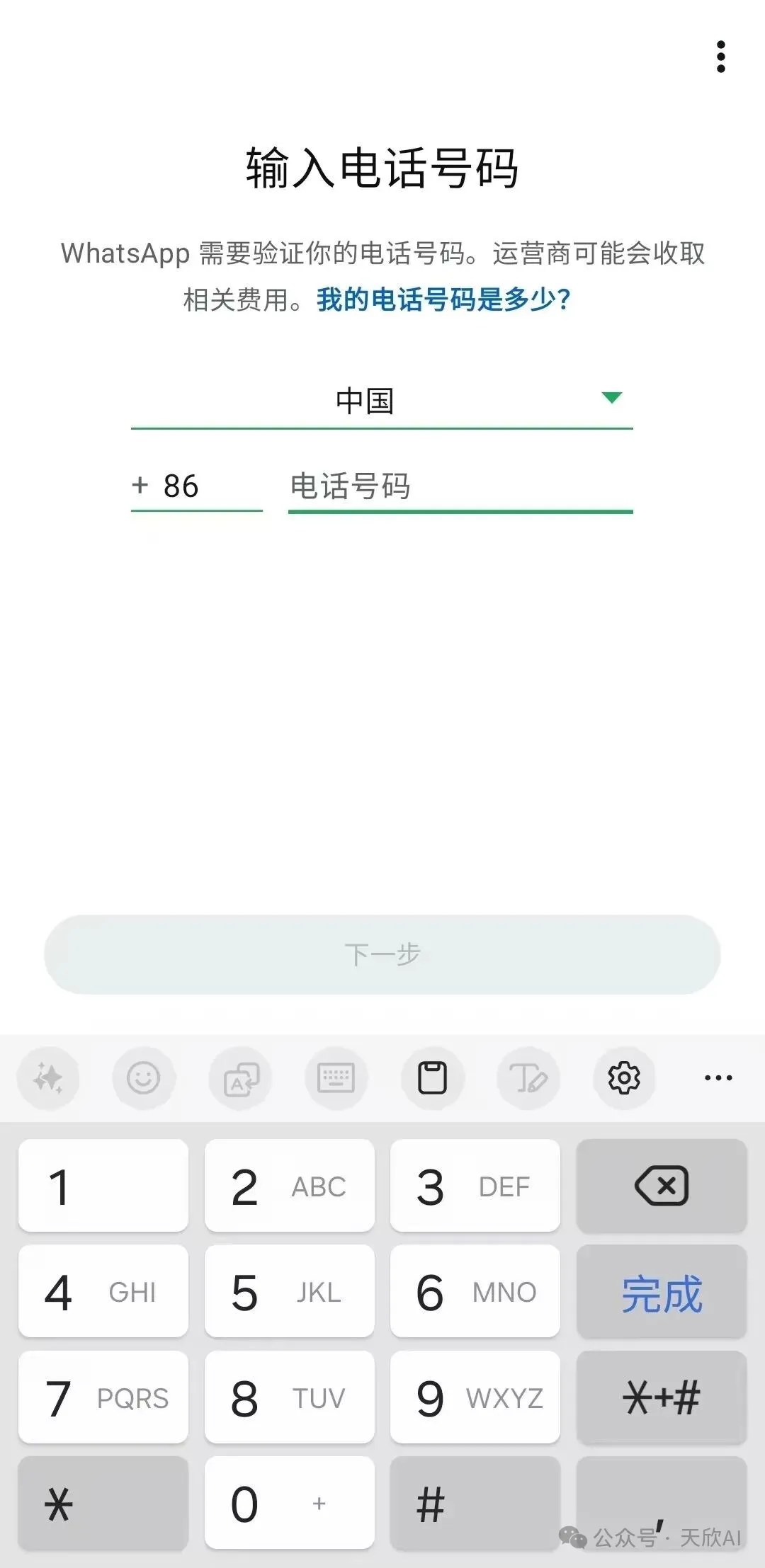Edit the +86 country code field
The image size is (765, 1568).
click(196, 486)
